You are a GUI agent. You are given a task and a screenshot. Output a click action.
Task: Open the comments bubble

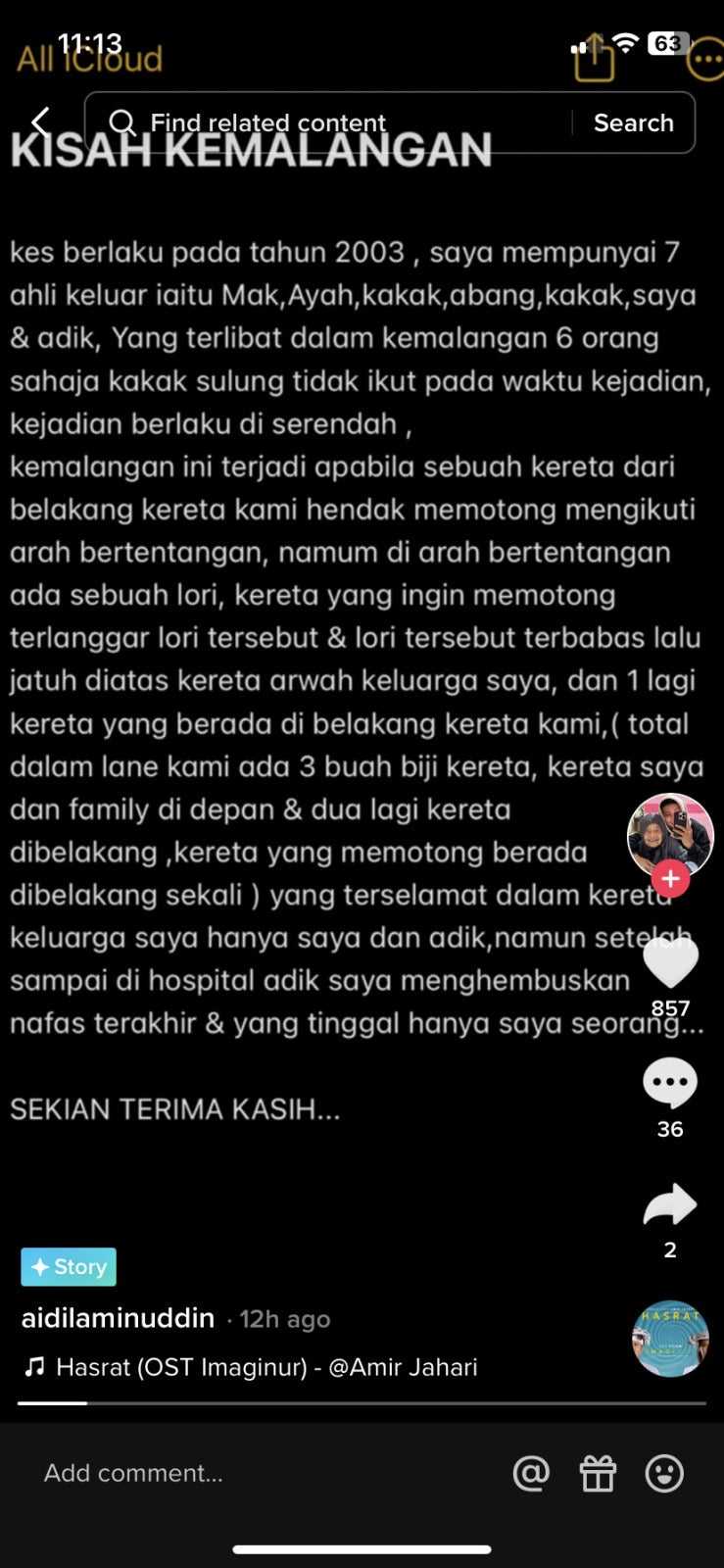[x=670, y=1084]
